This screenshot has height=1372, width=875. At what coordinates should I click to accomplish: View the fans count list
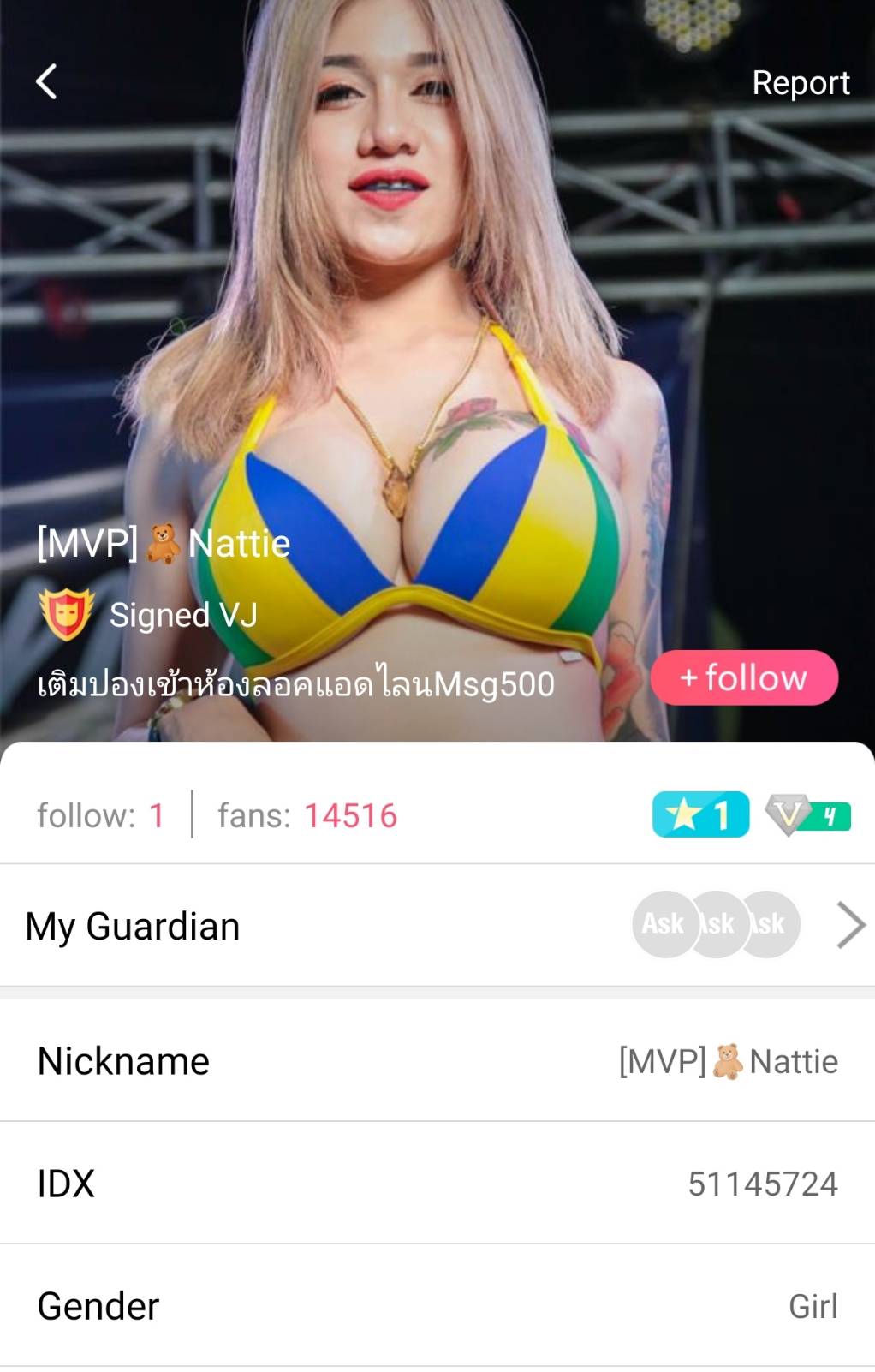point(307,815)
